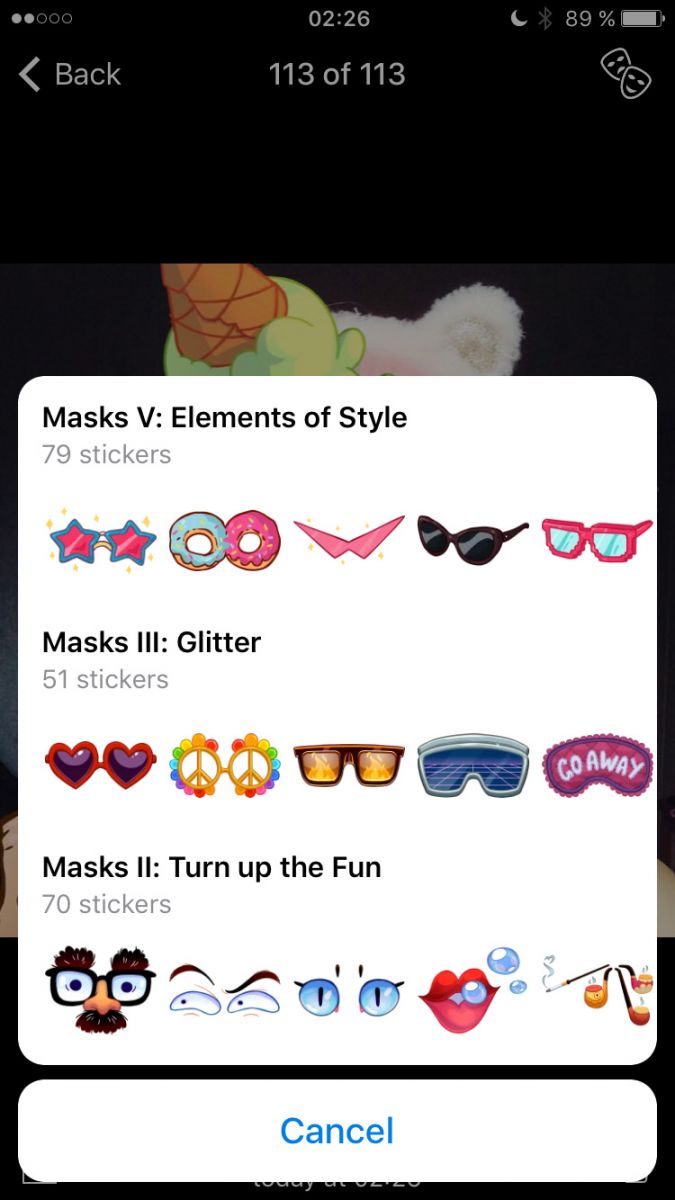Go back using the Back button
Image resolution: width=675 pixels, height=1200 pixels.
[70, 74]
